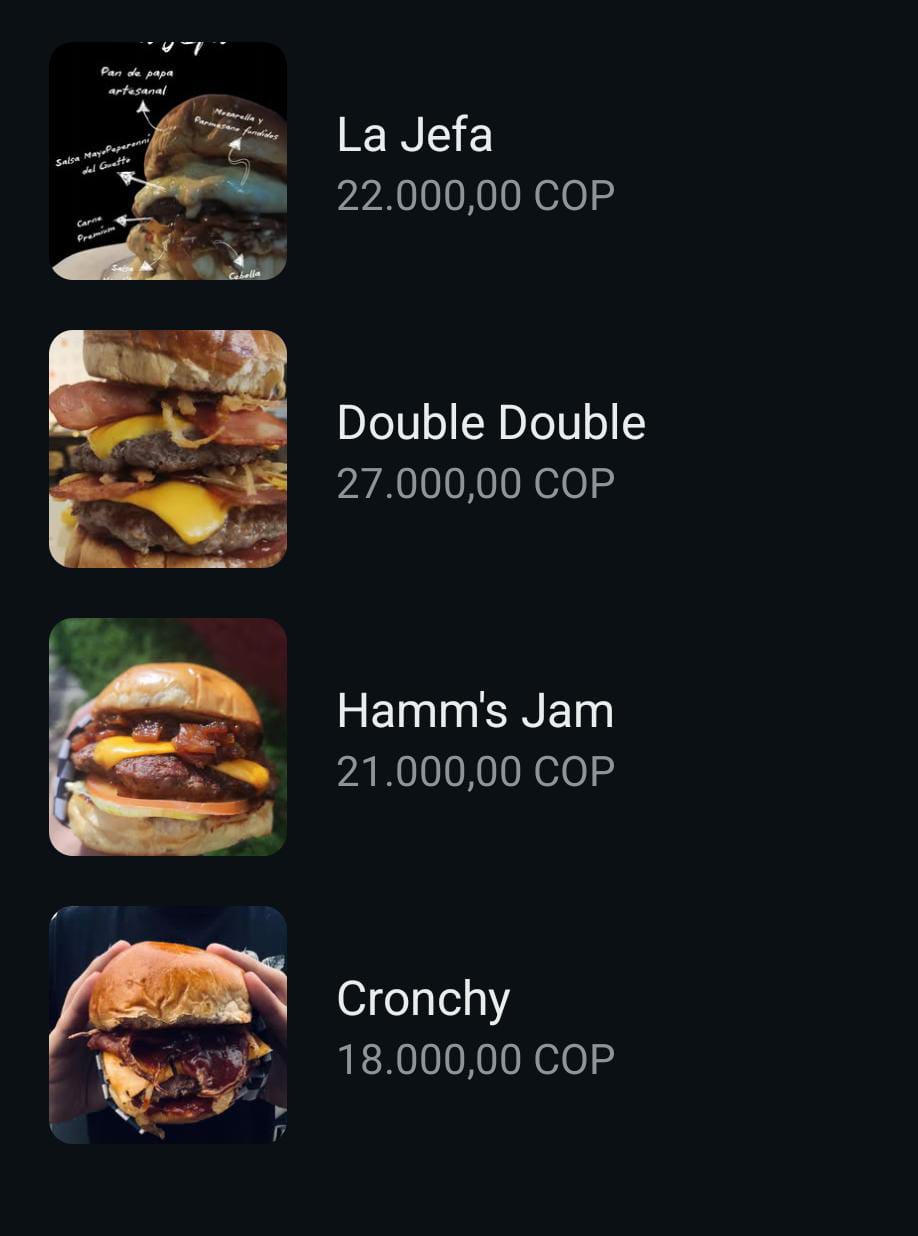The width and height of the screenshot is (918, 1236).
Task: Click the 18.000,00 COP price label
Action: (476, 1059)
